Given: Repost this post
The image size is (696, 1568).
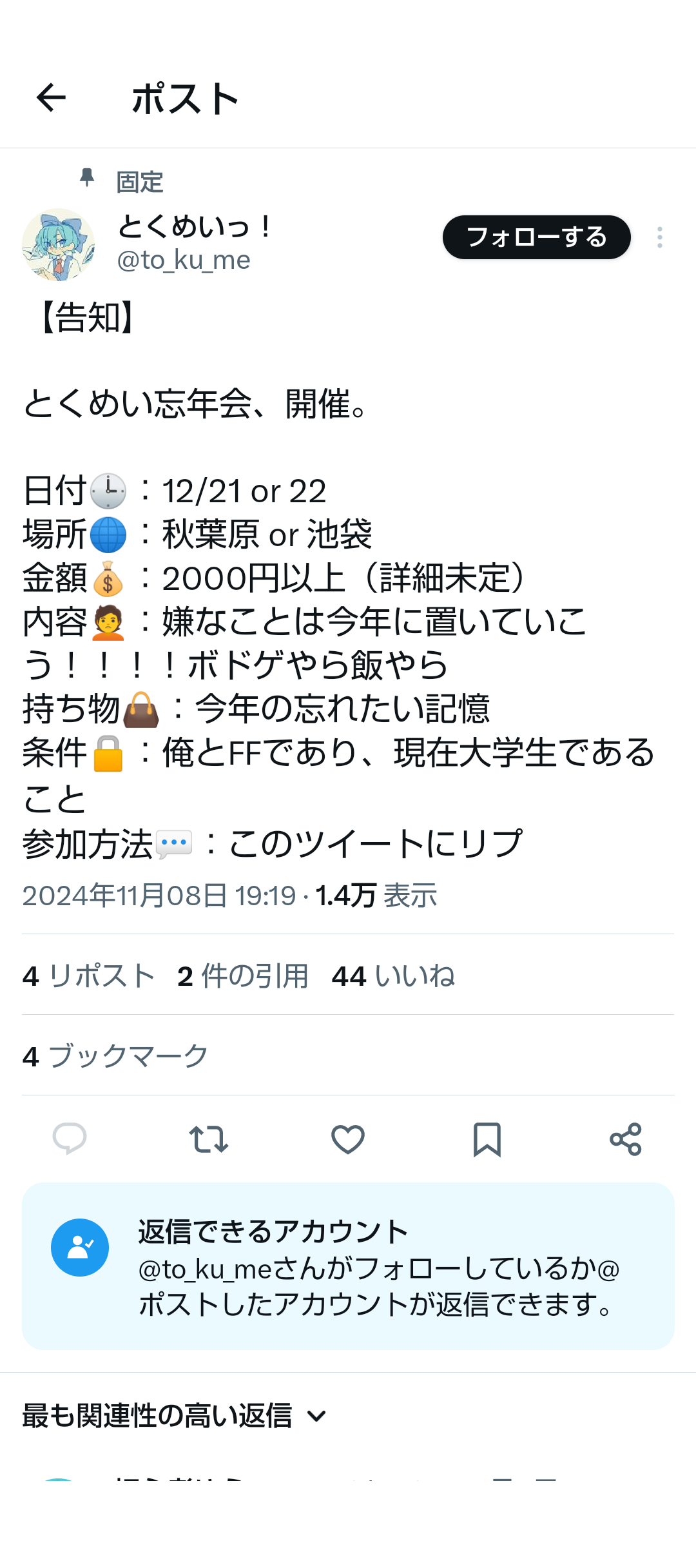Looking at the screenshot, I should [x=209, y=1139].
